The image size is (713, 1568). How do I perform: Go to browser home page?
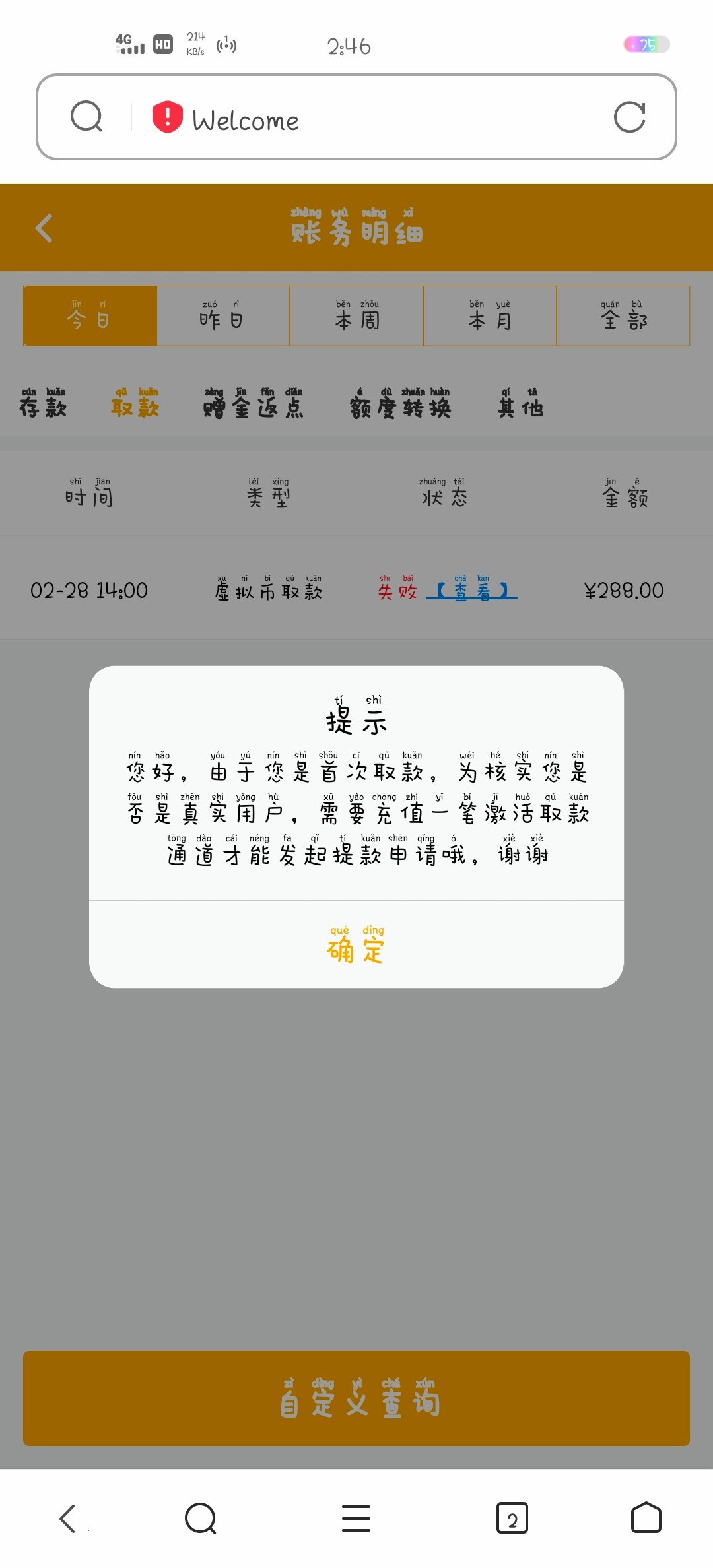tap(646, 1519)
